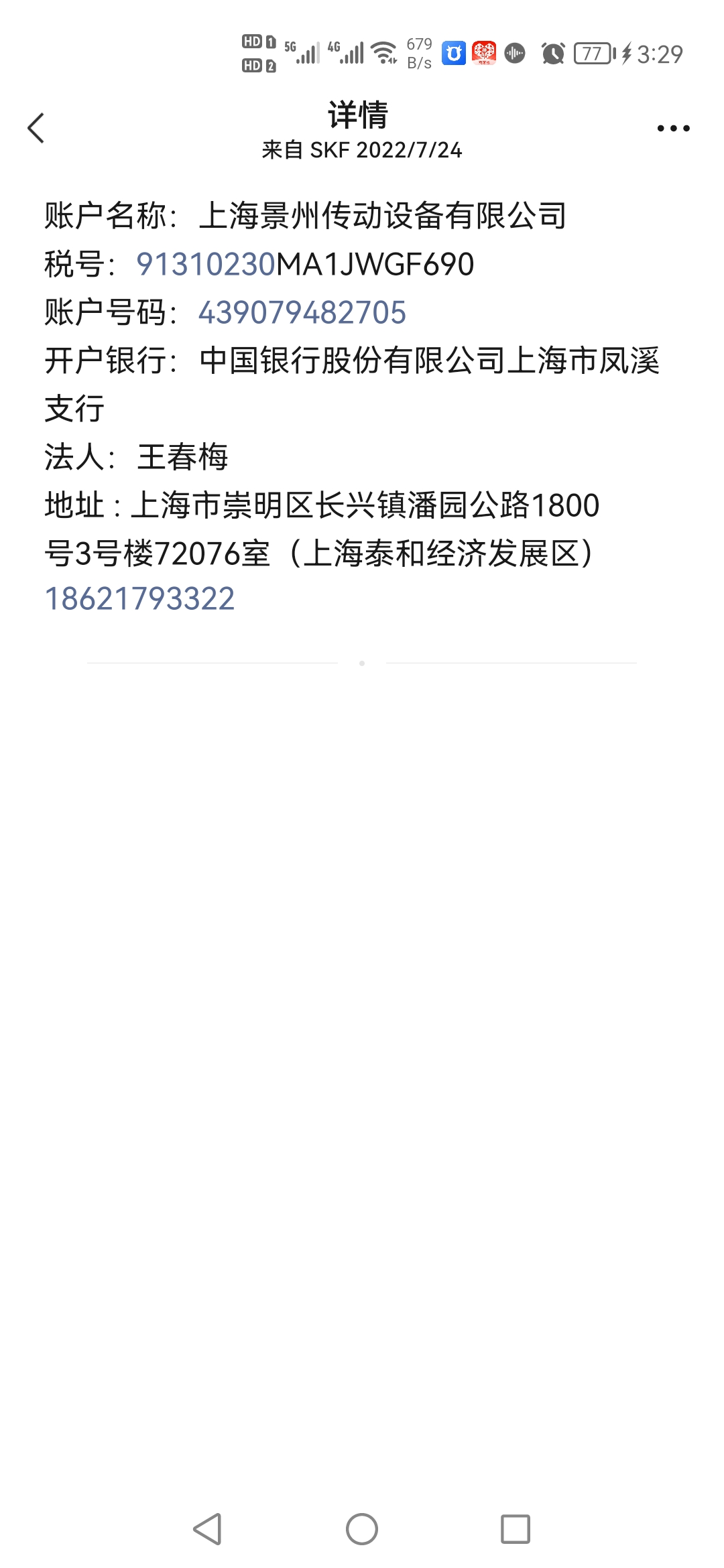Tap the linked number 91310230
This screenshot has height=1568, width=724.
coord(206,264)
